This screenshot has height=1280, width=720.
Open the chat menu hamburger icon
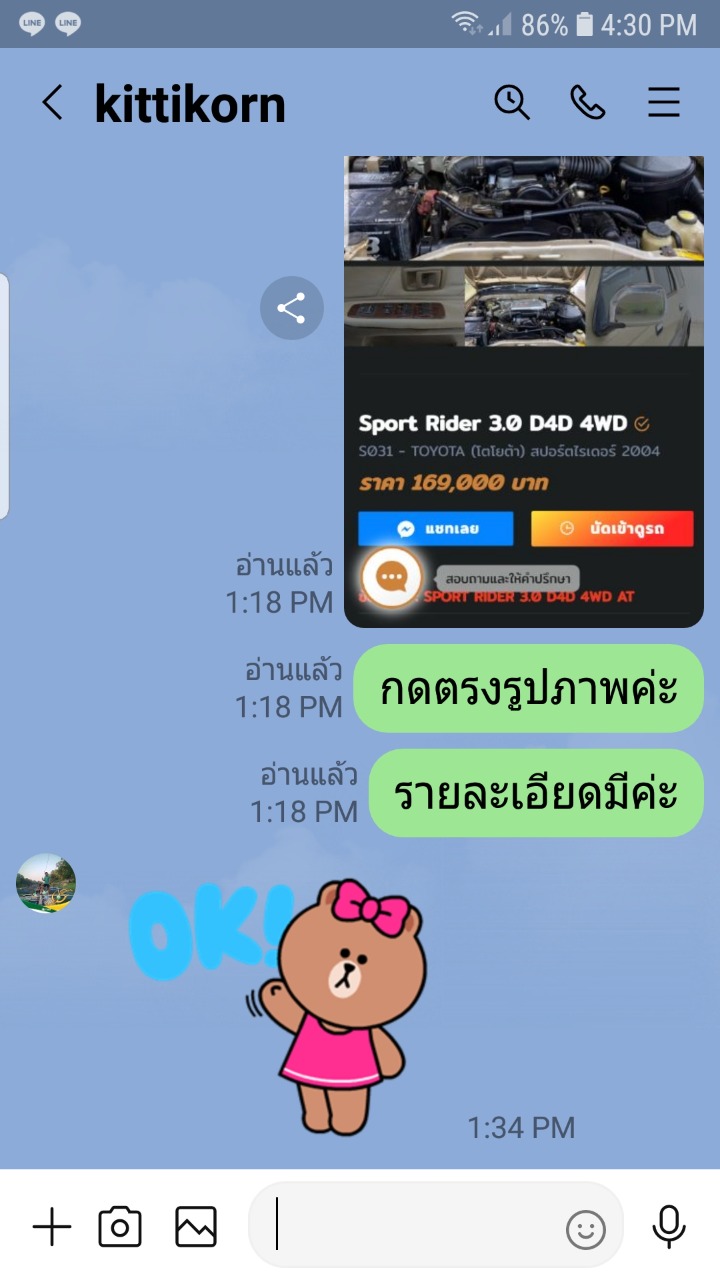pyautogui.click(x=664, y=102)
